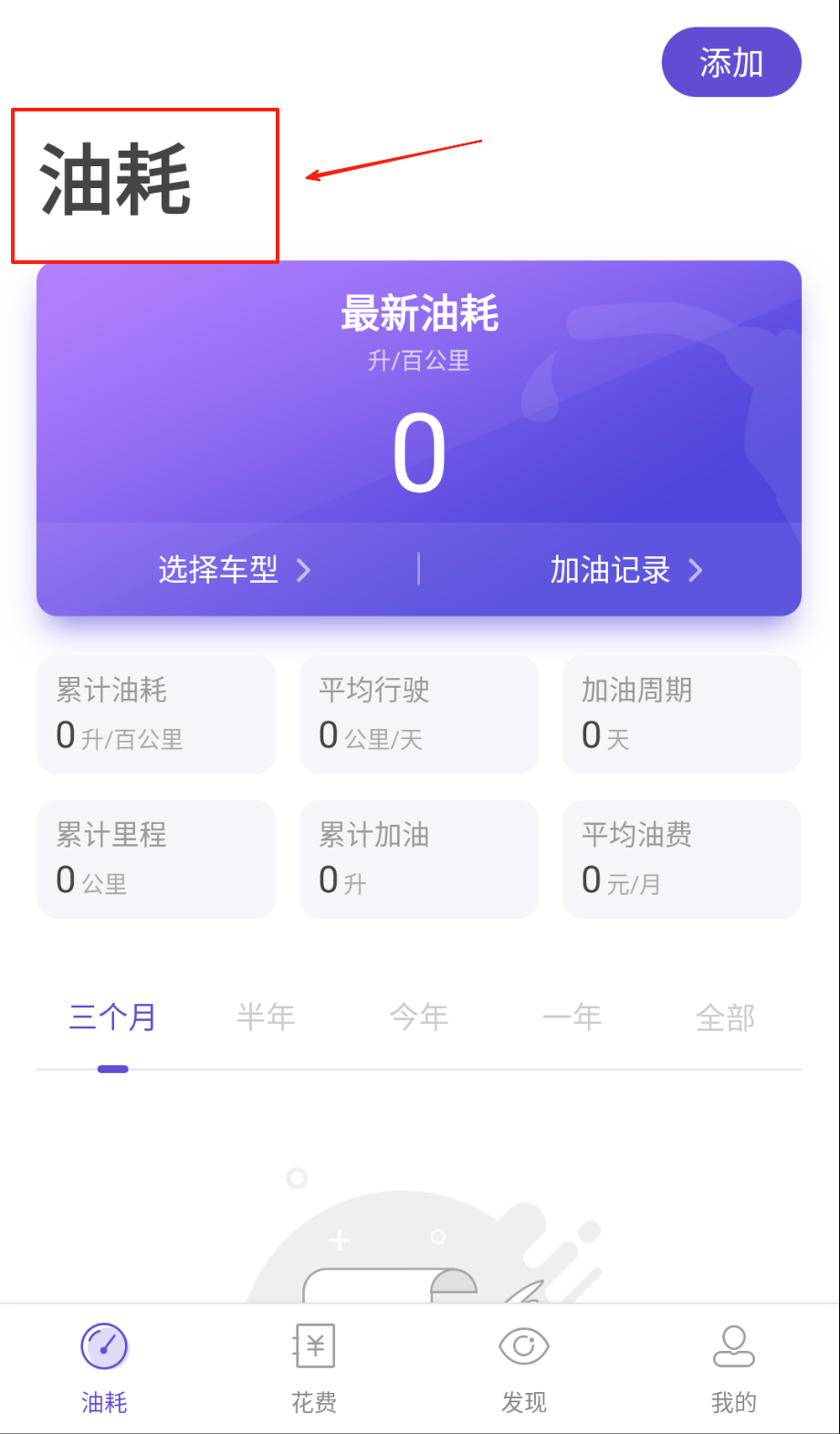Open 选择车型 to choose a car model
Viewport: 840px width, 1434px height.
234,570
